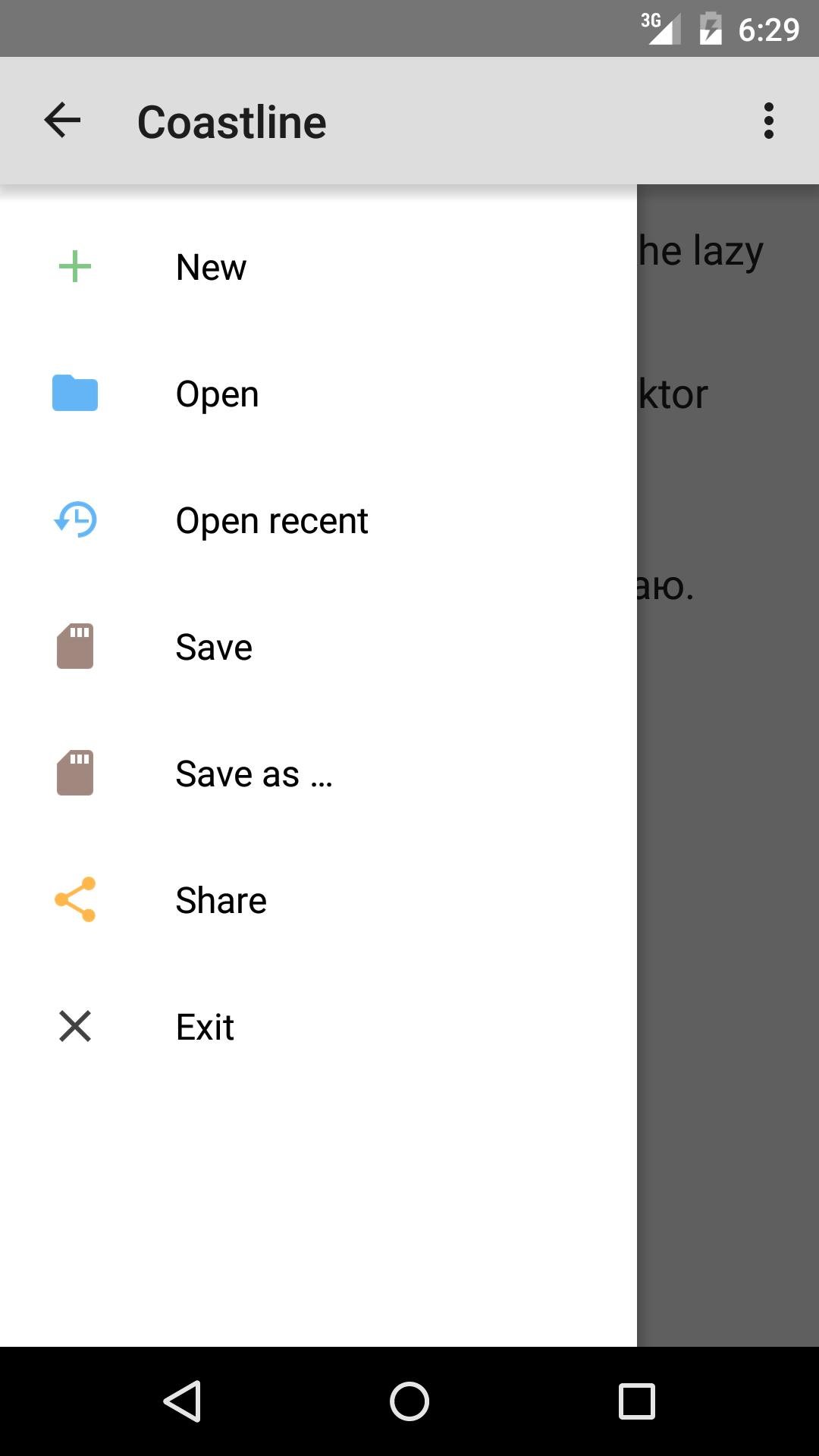The height and width of the screenshot is (1456, 819).
Task: Tap the back arrow beside Coastline
Action: (62, 121)
